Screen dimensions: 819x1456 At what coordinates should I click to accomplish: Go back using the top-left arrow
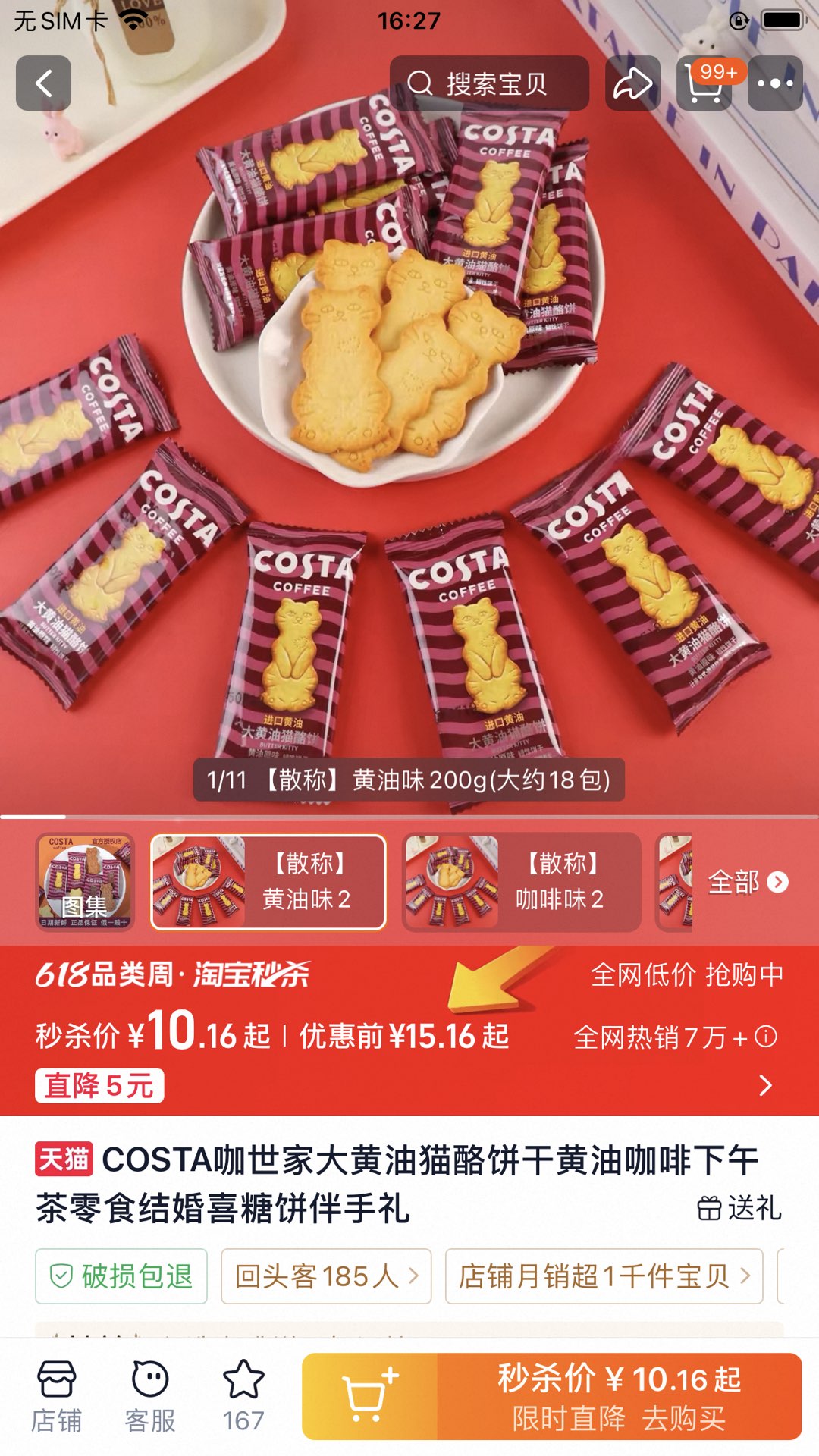[x=44, y=83]
